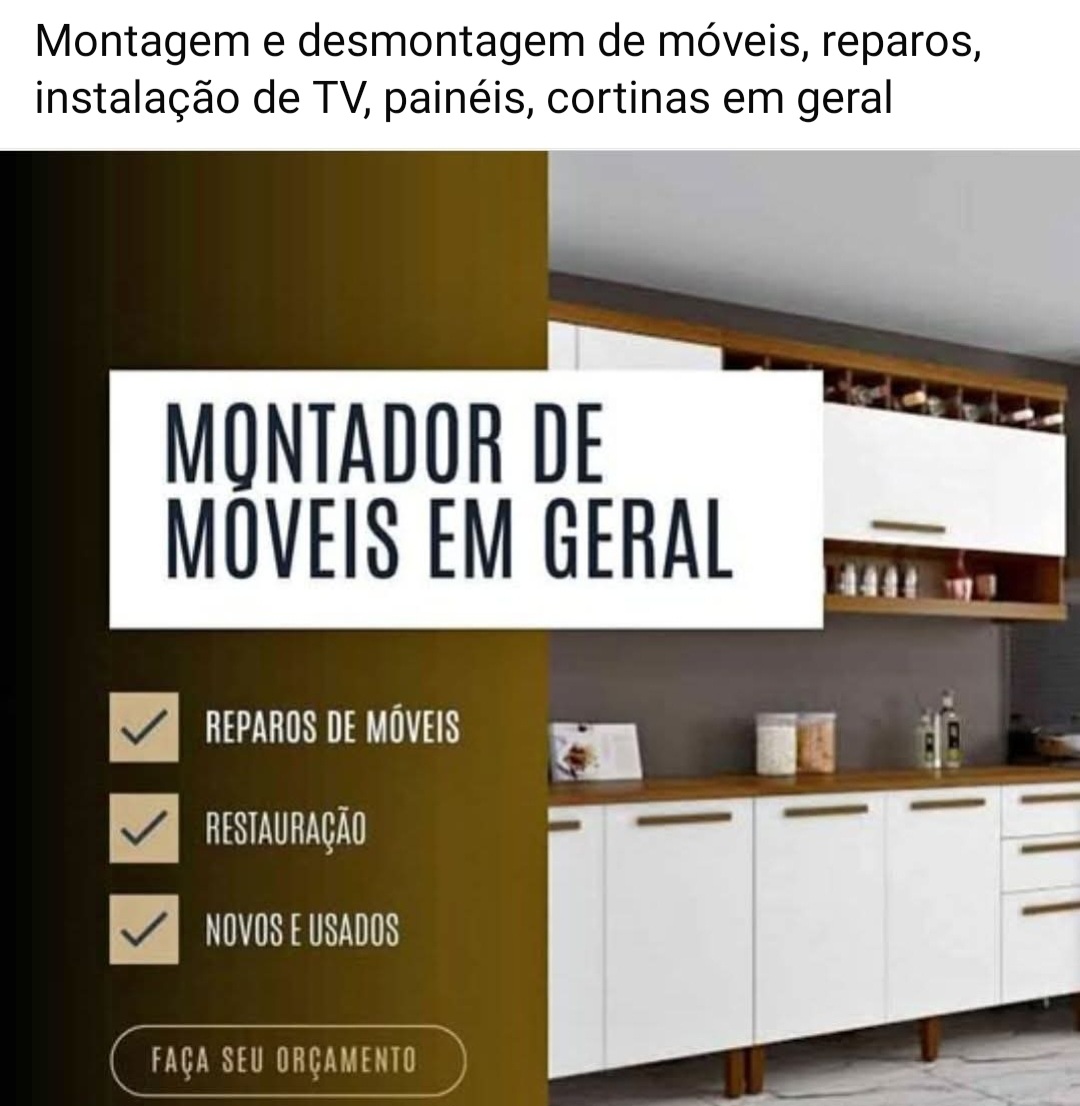Open the furniture assembler flyer image

tap(540, 628)
